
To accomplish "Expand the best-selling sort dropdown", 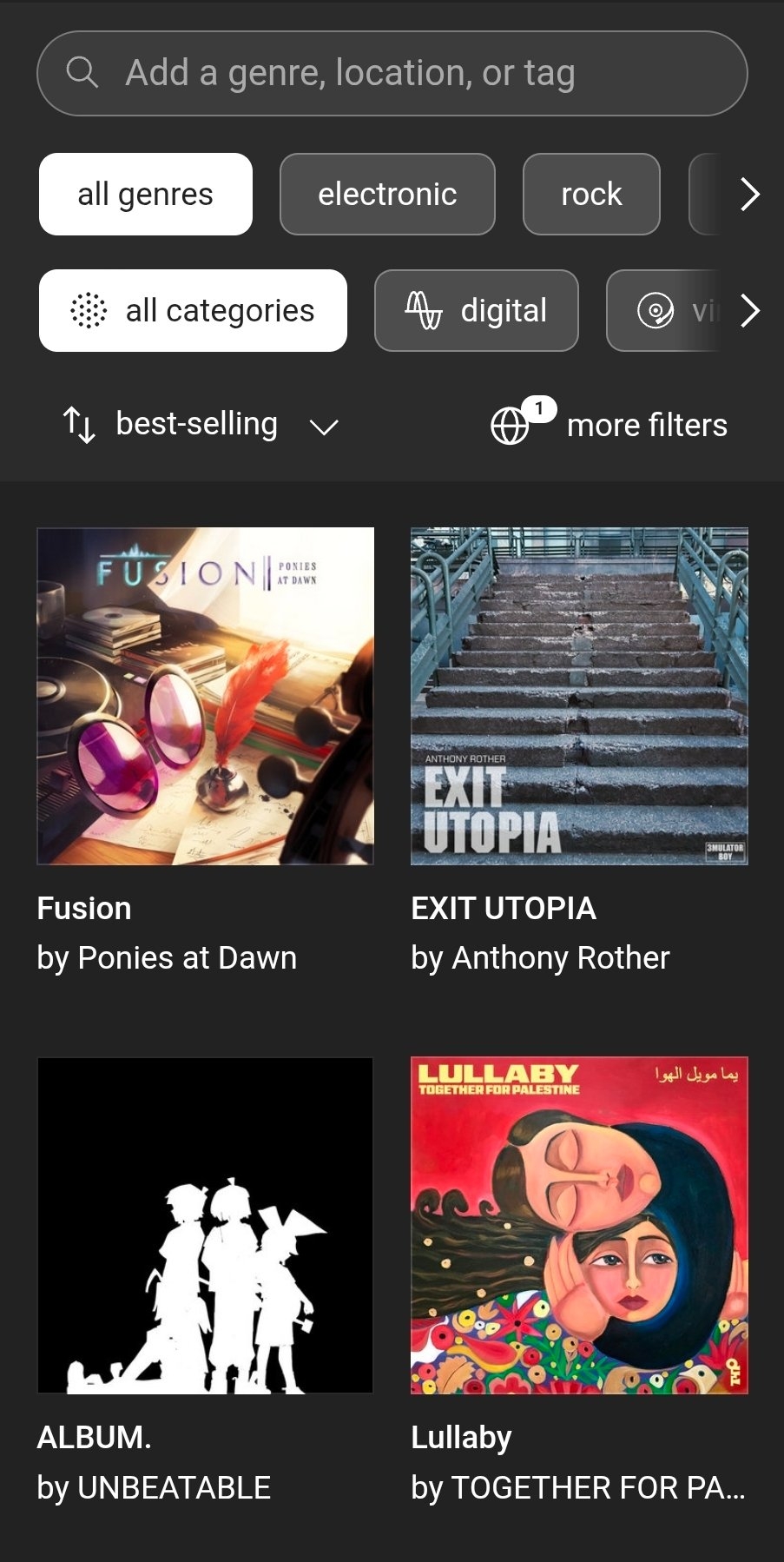I will 200,425.
